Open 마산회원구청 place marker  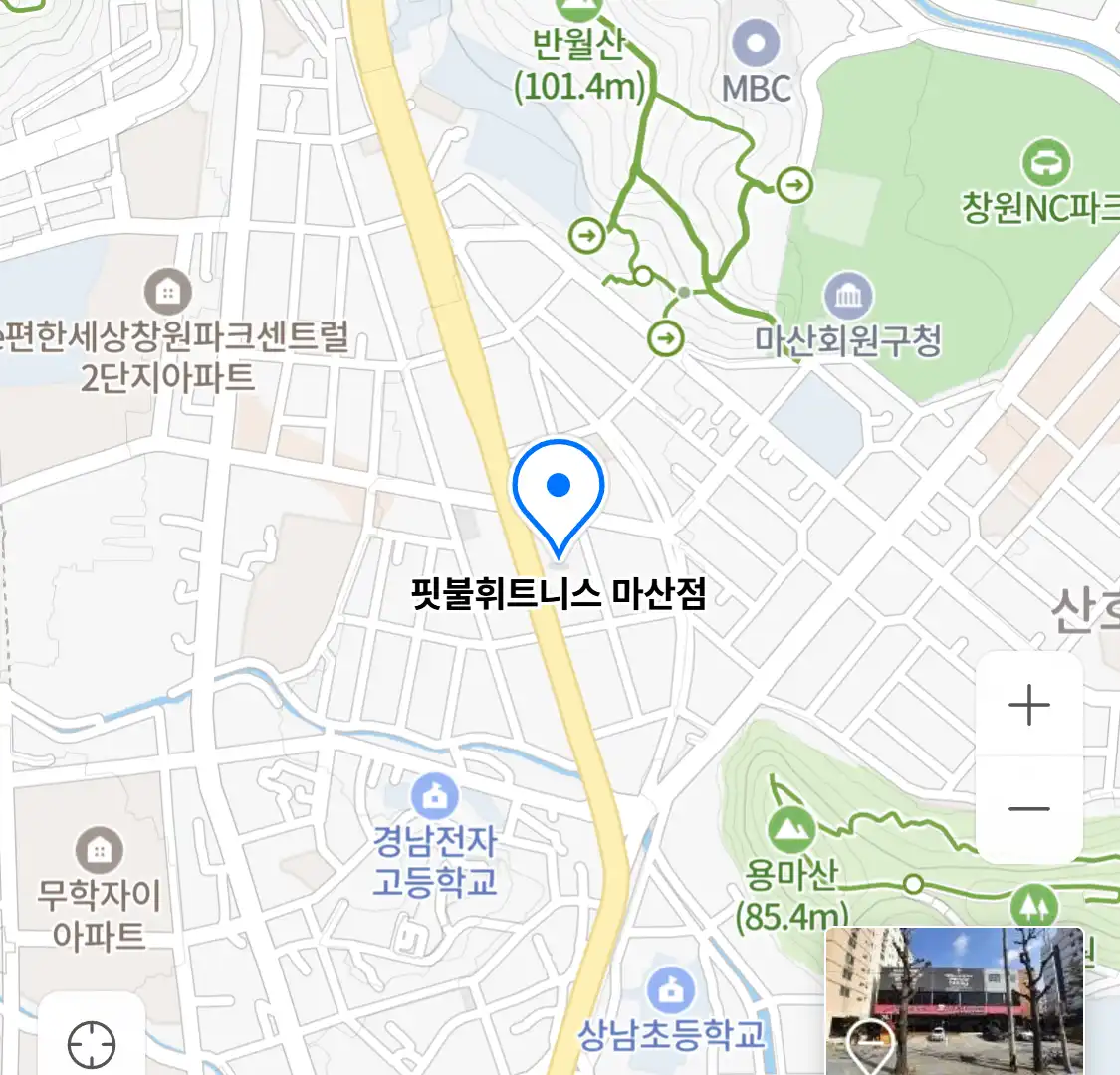tap(848, 297)
